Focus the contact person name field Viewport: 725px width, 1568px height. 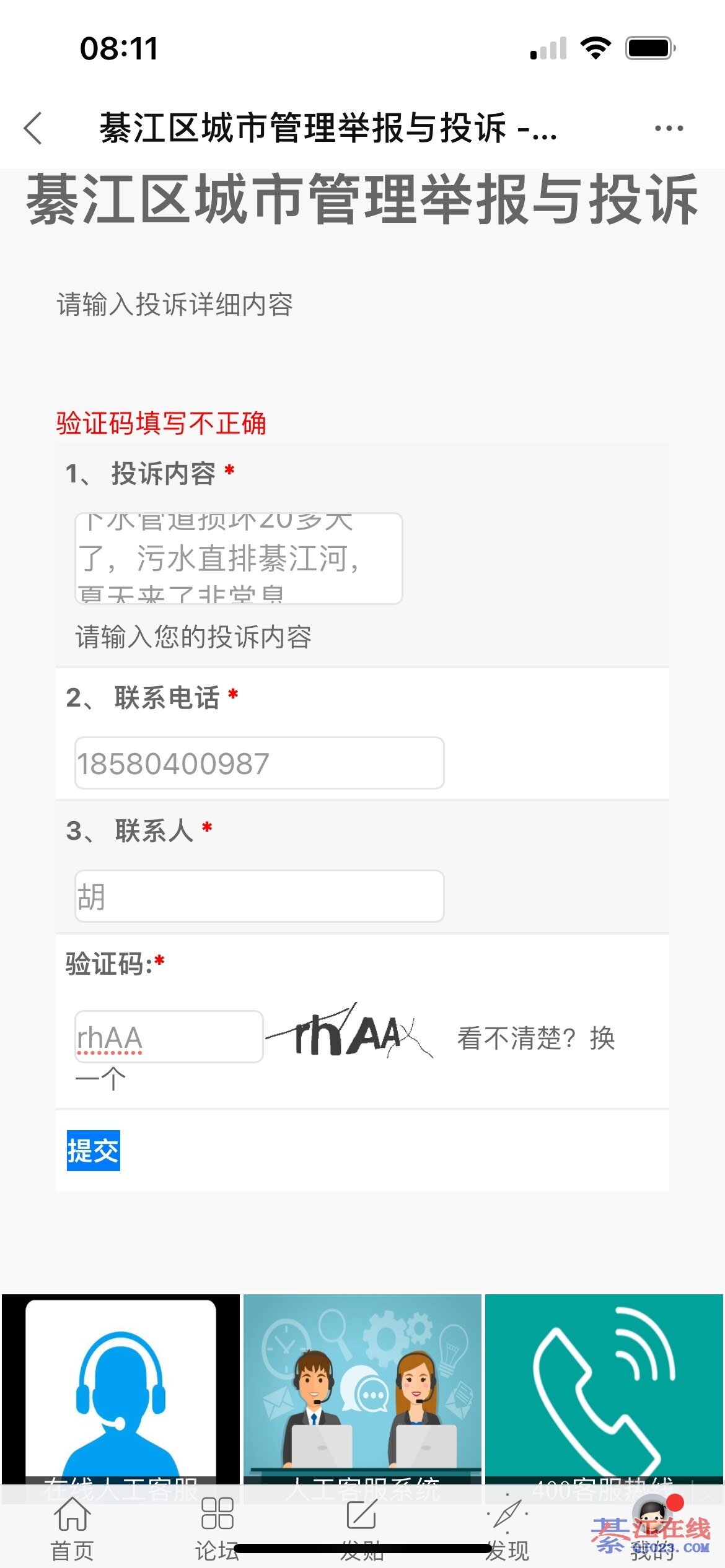click(x=259, y=896)
